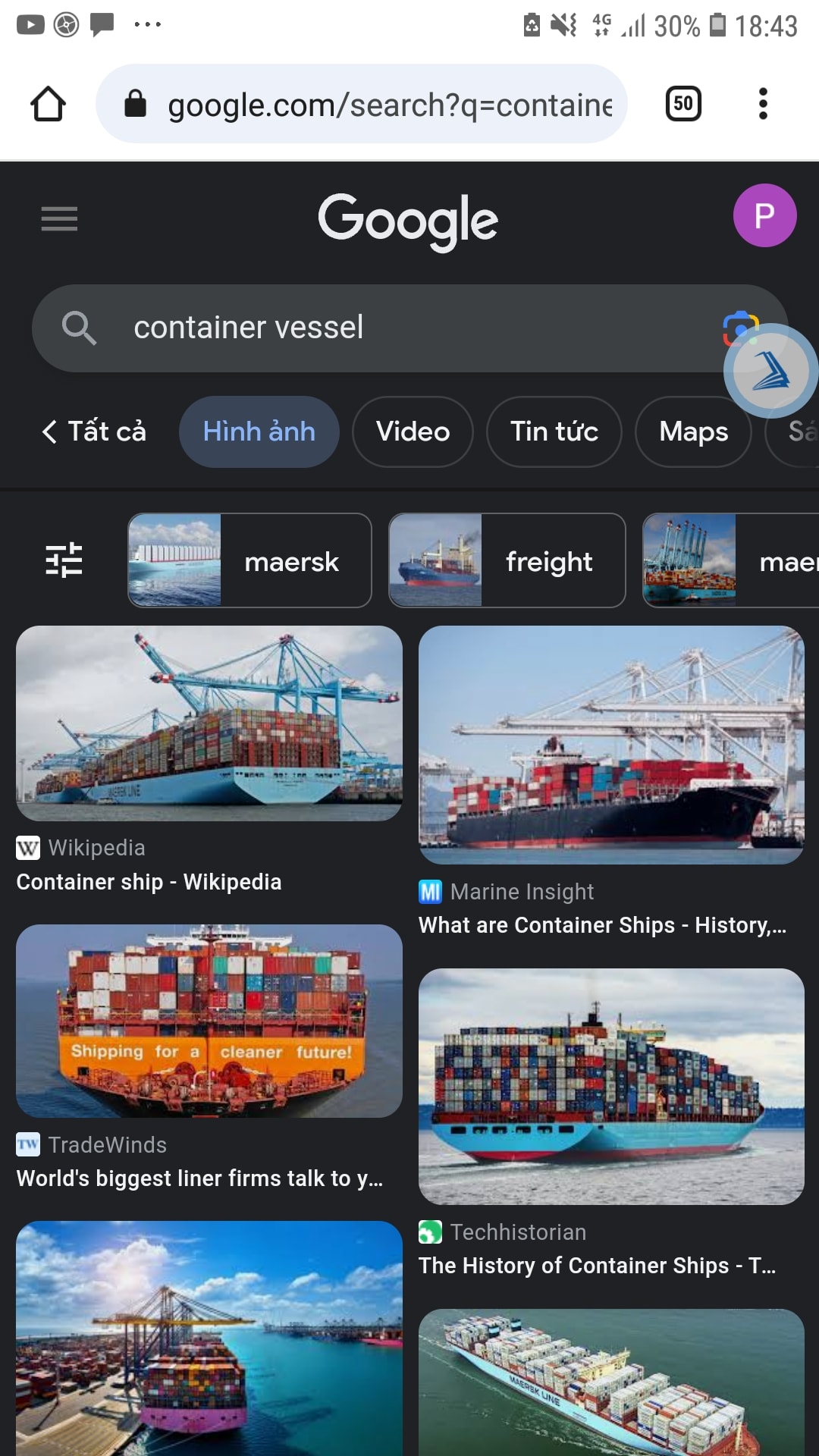Image resolution: width=819 pixels, height=1456 pixels.
Task: Open the purple P account avatar
Action: pyautogui.click(x=764, y=215)
